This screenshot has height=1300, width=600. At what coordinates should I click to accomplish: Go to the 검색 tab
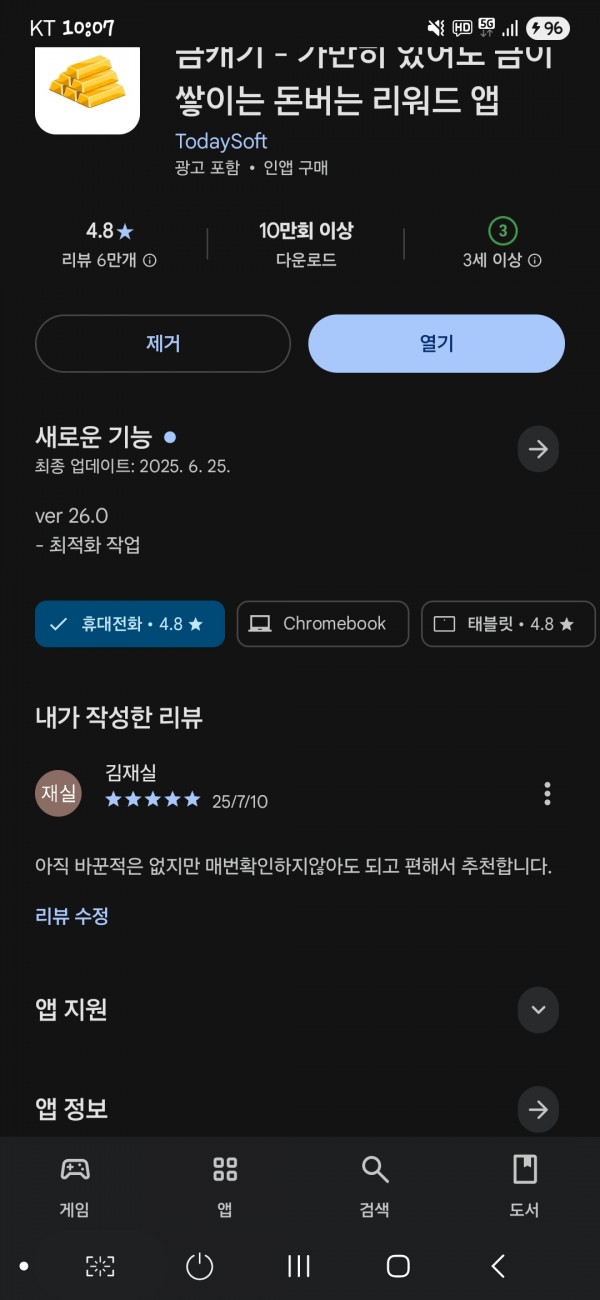coord(375,1186)
